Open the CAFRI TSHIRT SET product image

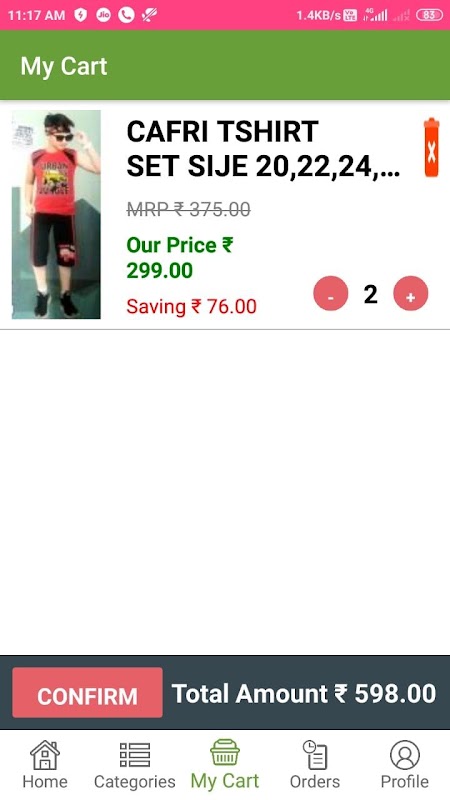[x=56, y=214]
